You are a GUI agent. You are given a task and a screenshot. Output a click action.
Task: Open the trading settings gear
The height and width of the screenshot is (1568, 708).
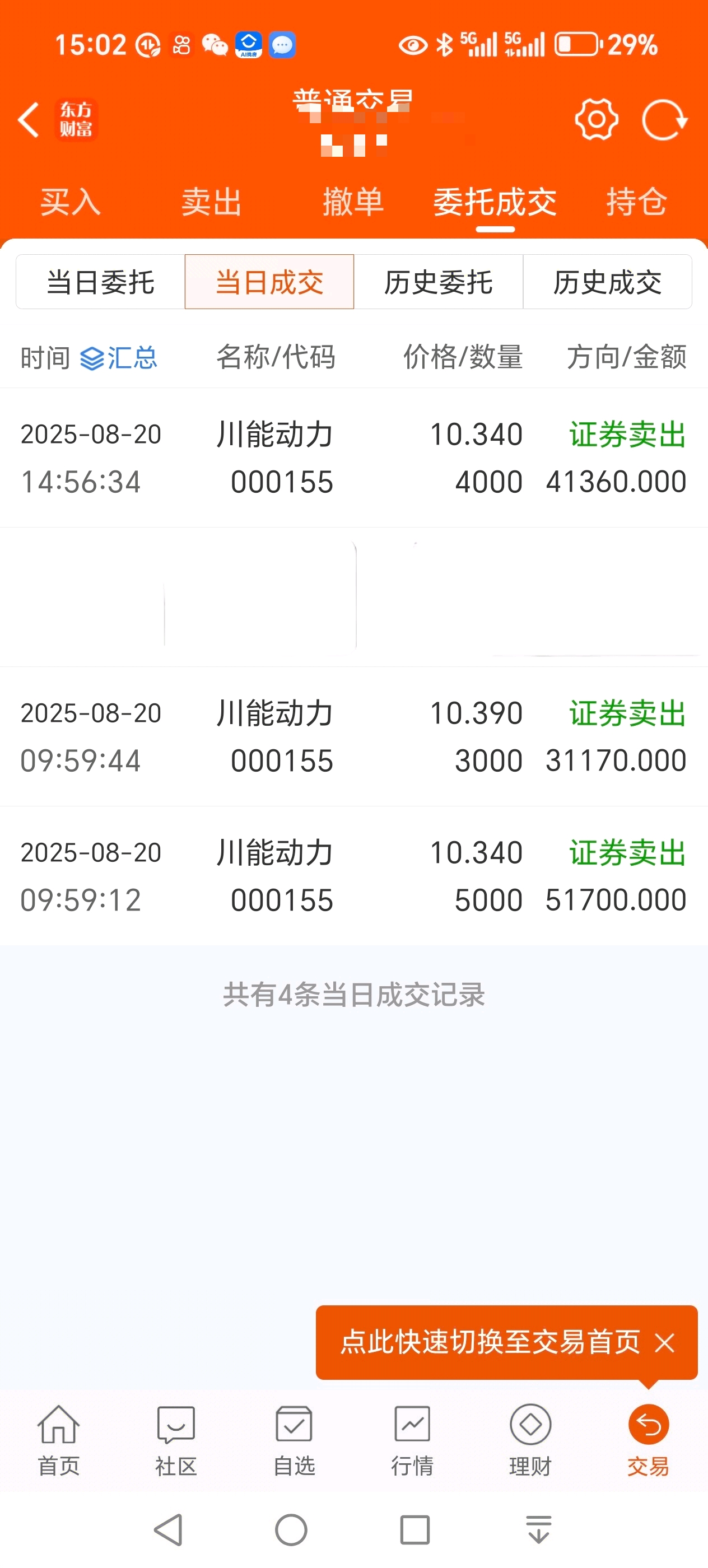(596, 119)
